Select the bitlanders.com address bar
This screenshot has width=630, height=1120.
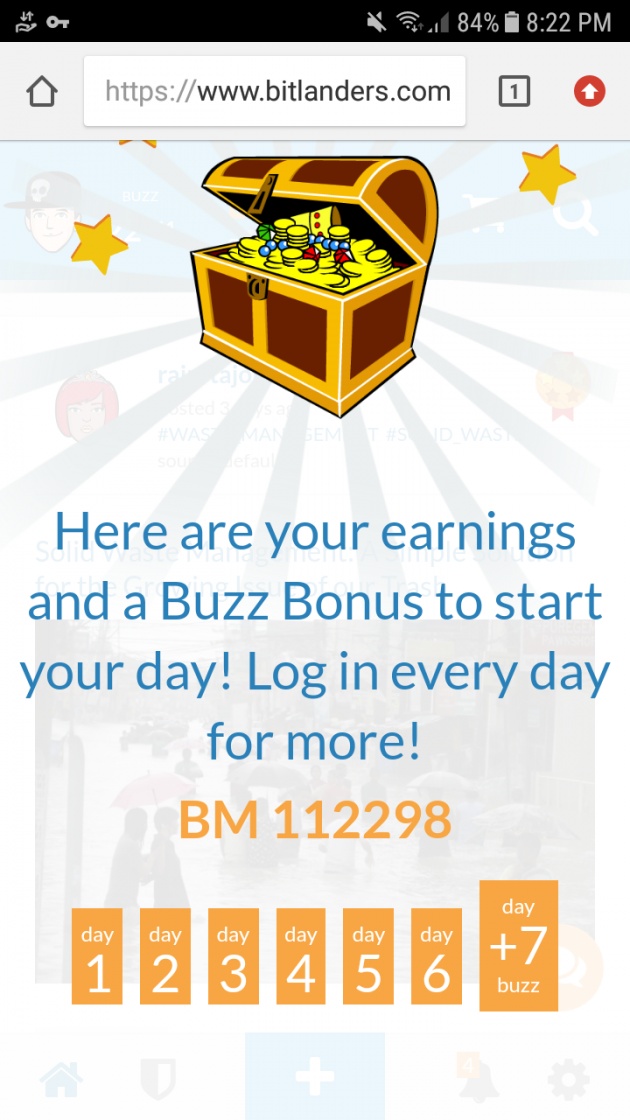pos(275,91)
